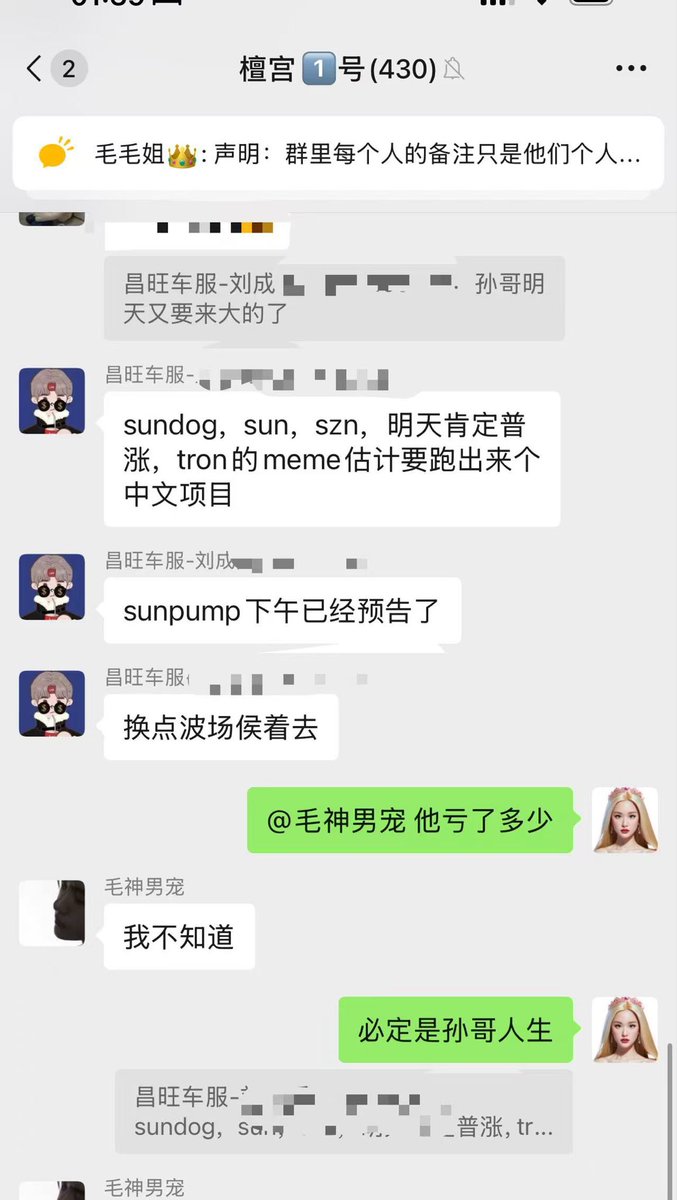Tap my avatar beside '必定是孙哥人生'
This screenshot has height=1200, width=677.
[x=625, y=1029]
